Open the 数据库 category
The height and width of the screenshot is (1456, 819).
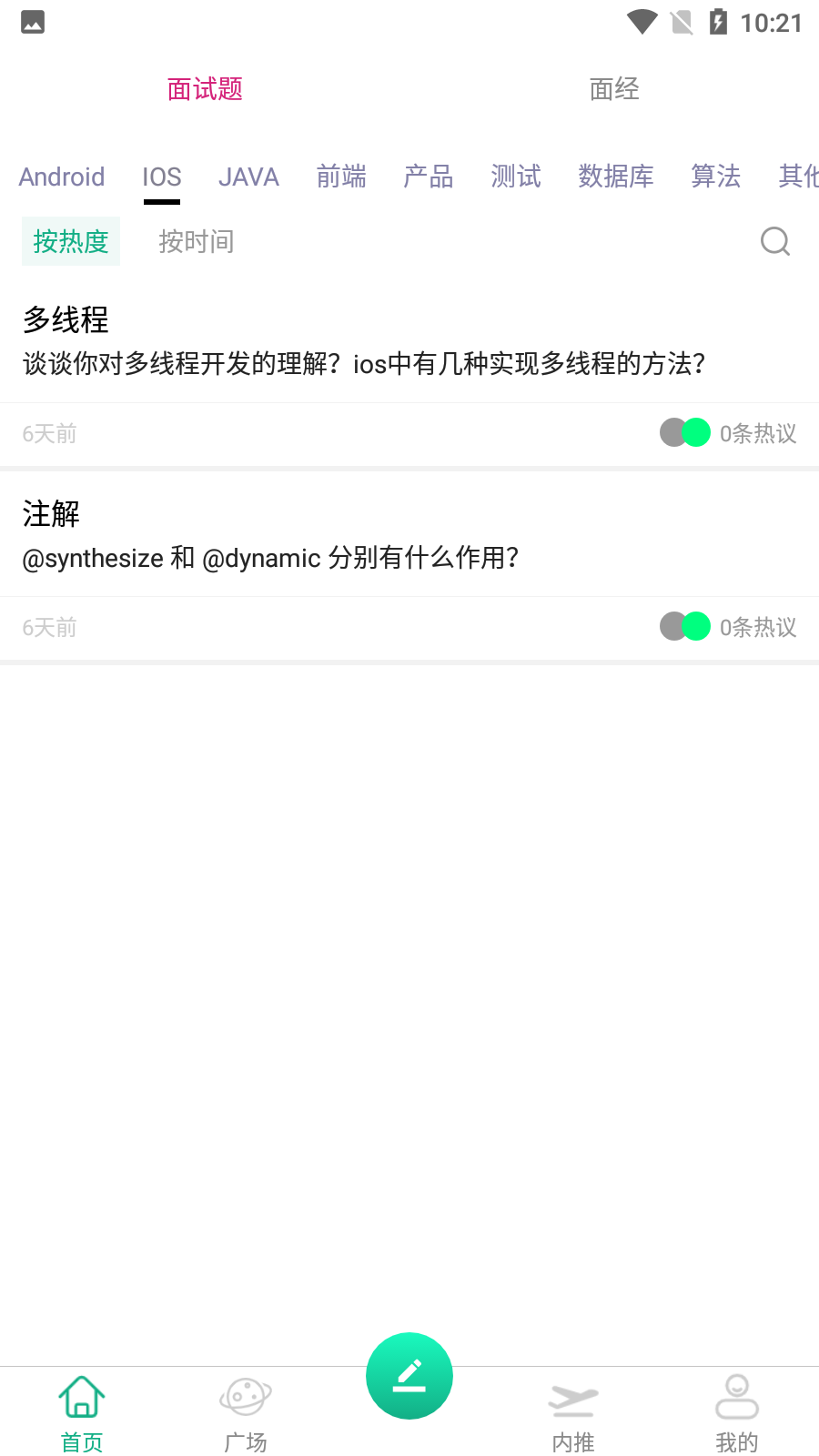[x=616, y=177]
